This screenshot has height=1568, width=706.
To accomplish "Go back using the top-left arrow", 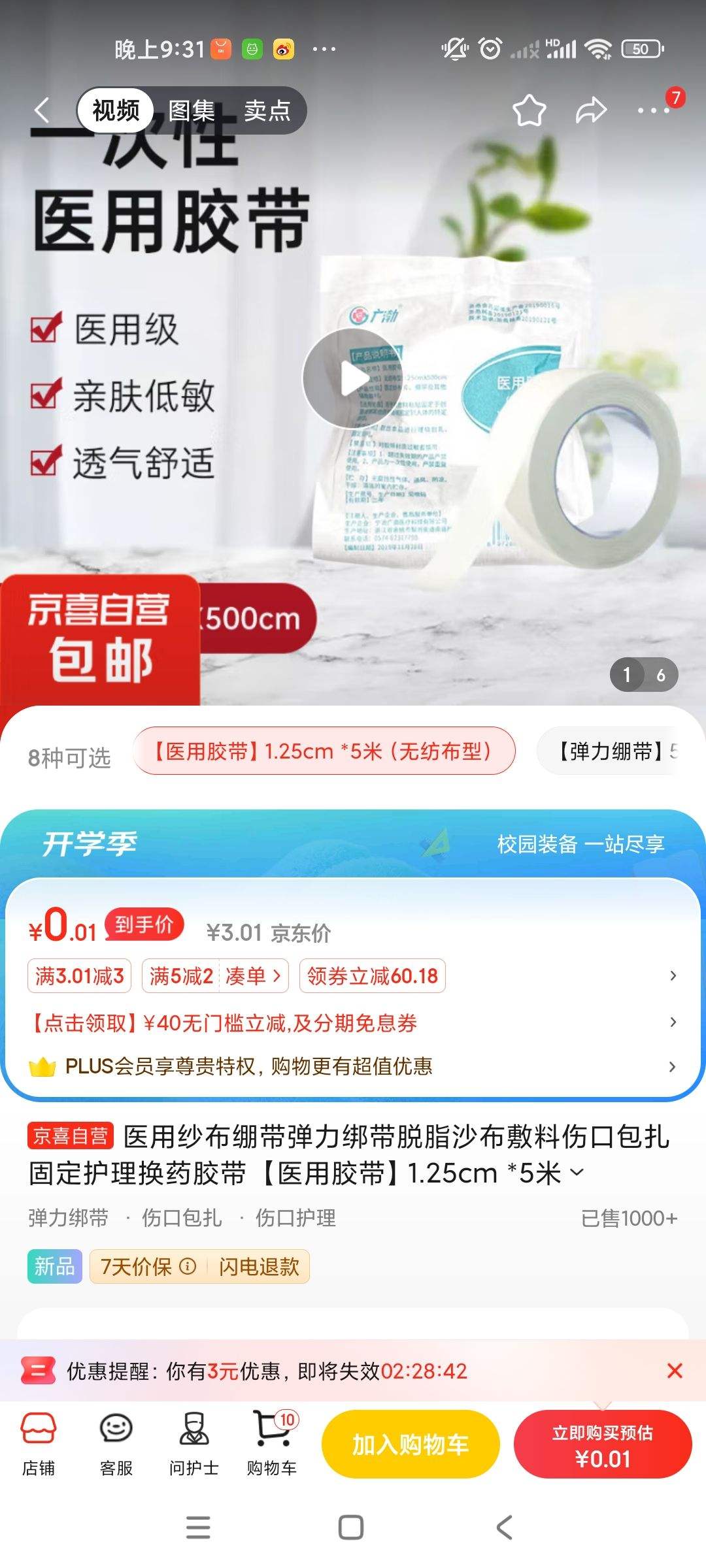I will point(42,110).
